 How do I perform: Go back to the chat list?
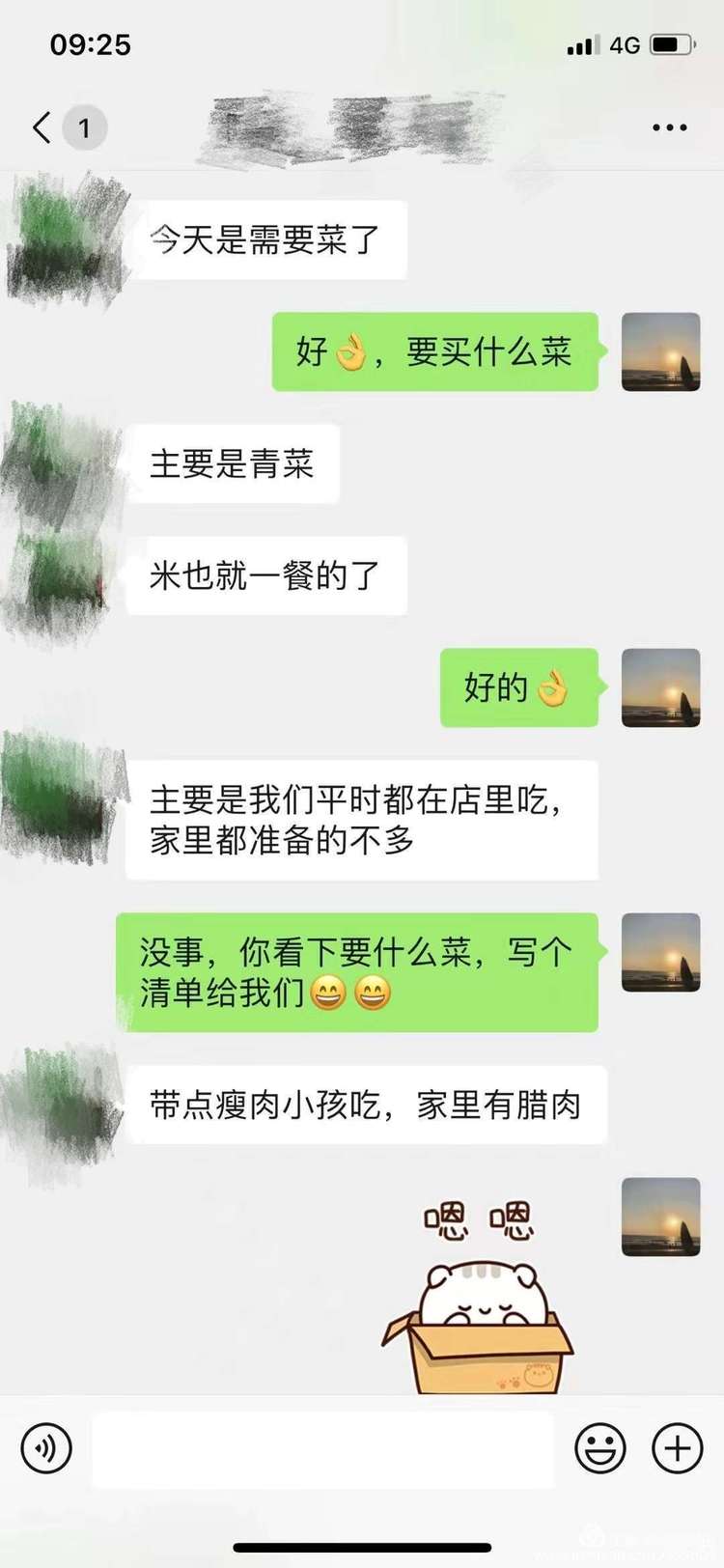(42, 127)
